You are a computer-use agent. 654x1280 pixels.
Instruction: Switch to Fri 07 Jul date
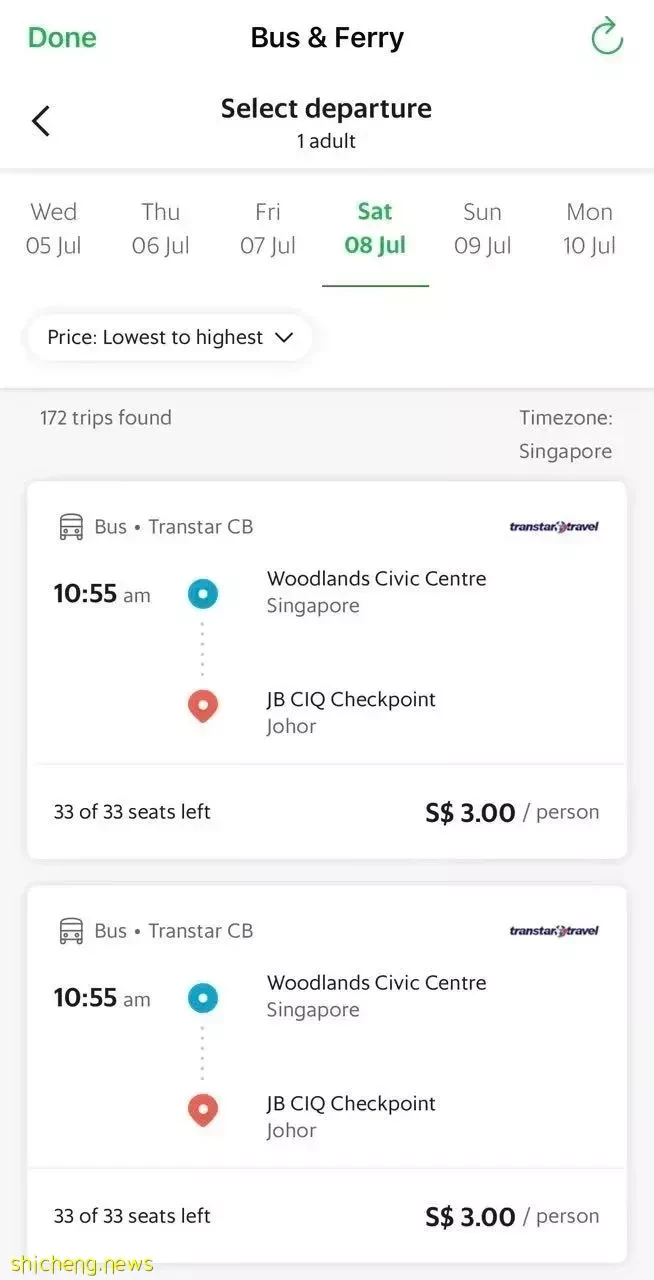pos(268,229)
